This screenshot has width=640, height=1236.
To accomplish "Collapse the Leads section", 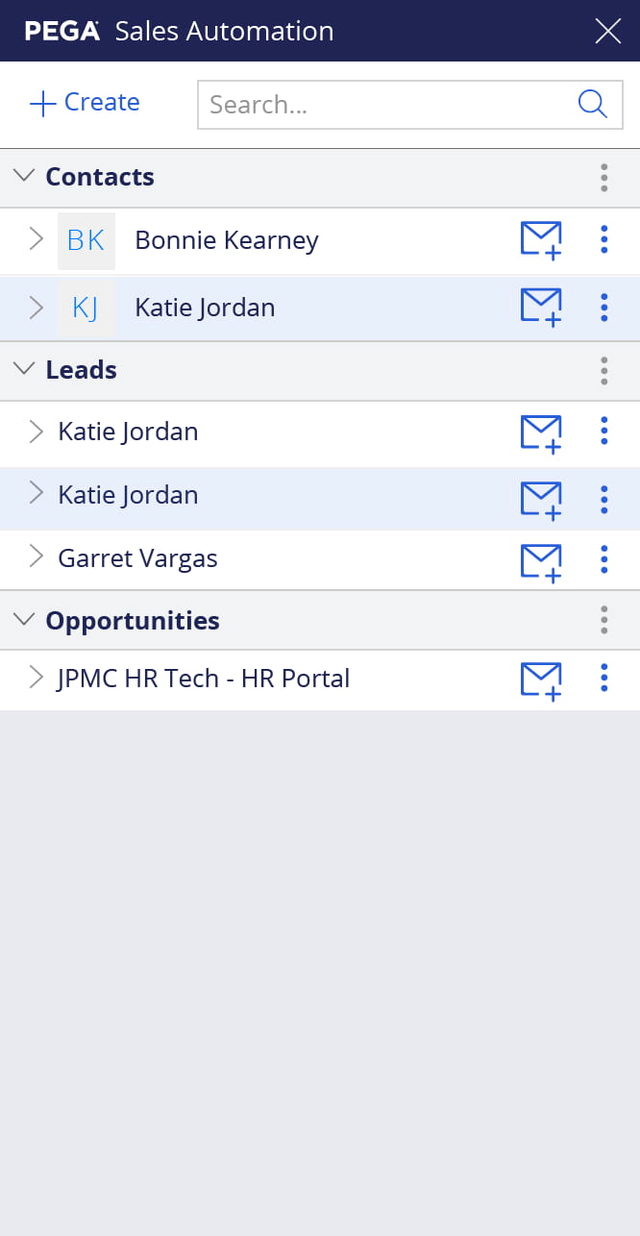I will click(x=24, y=370).
